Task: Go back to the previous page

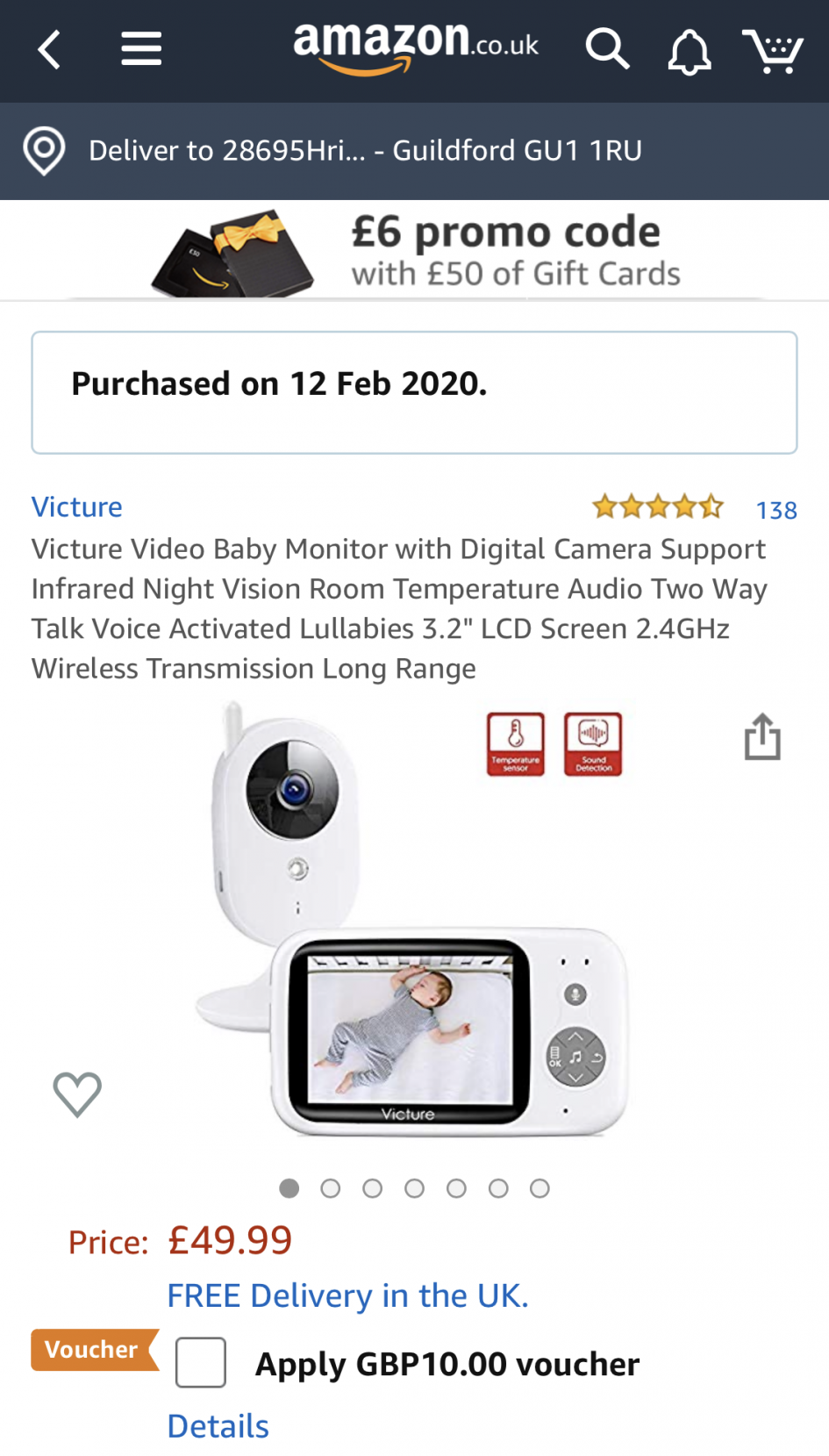Action: click(50, 49)
